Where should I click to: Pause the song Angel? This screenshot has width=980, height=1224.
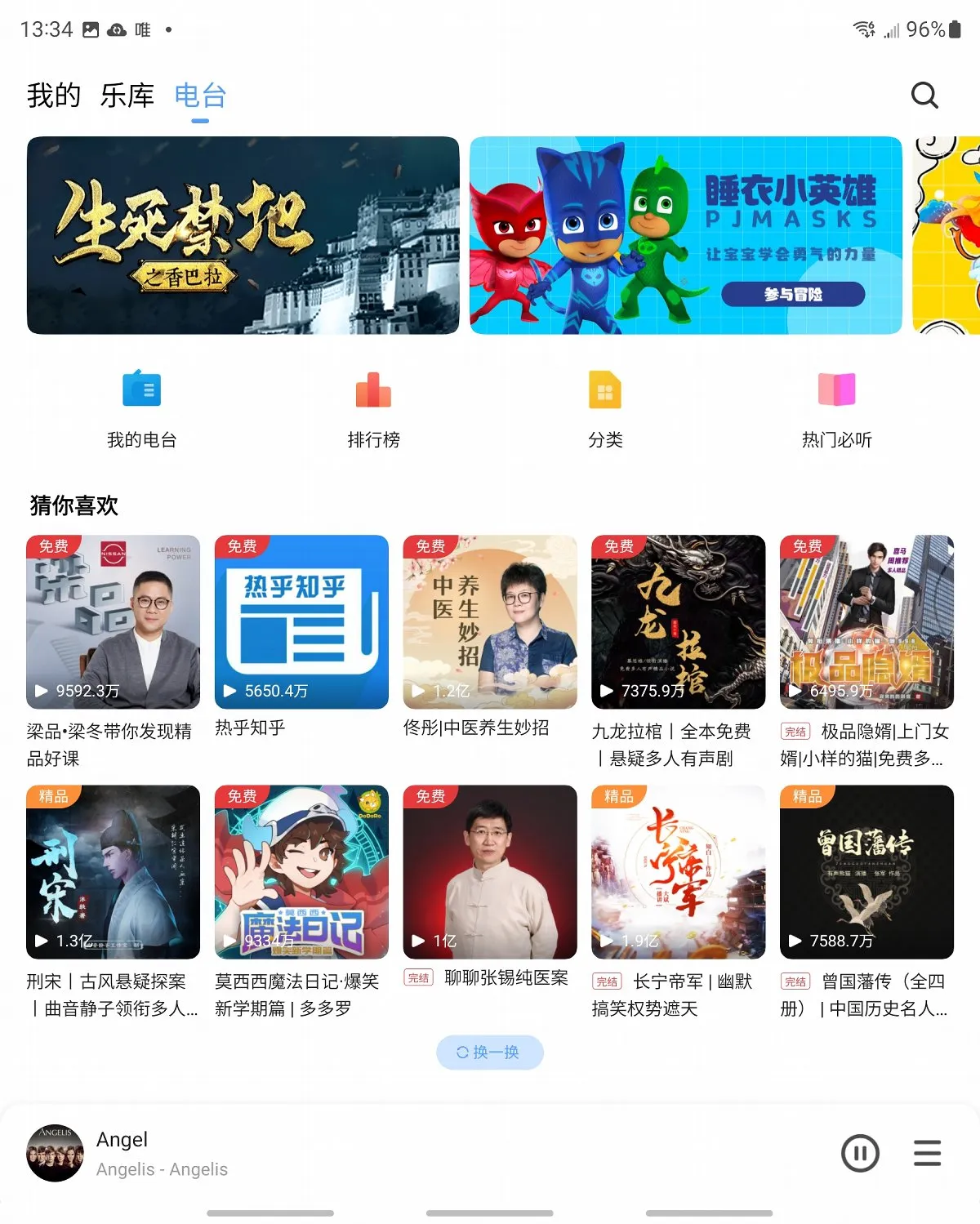(860, 1153)
